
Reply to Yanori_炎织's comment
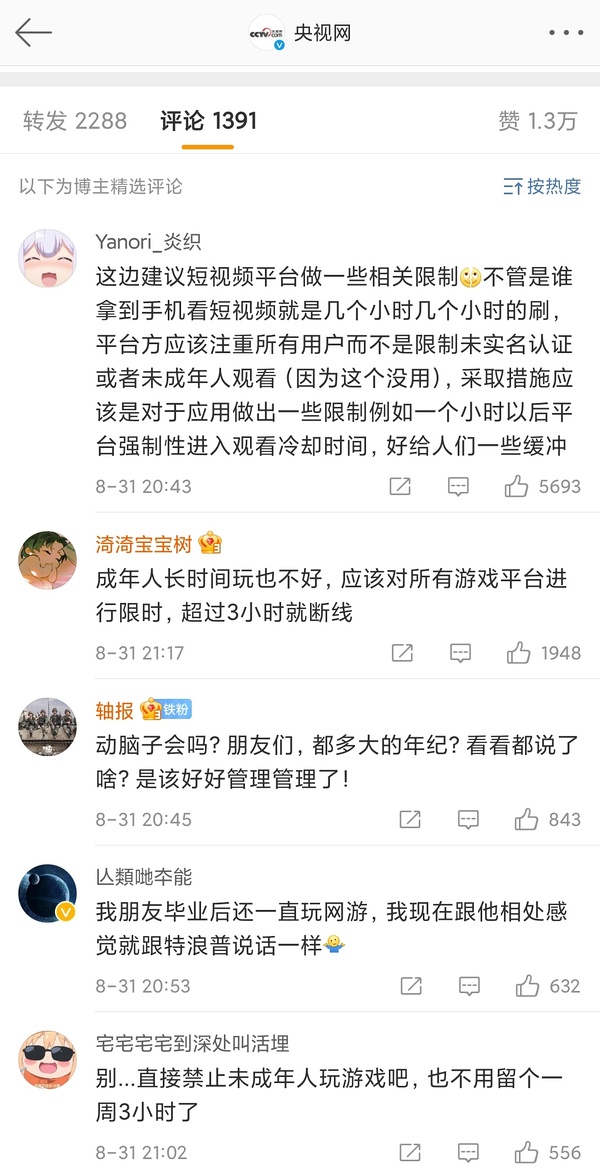click(x=458, y=486)
